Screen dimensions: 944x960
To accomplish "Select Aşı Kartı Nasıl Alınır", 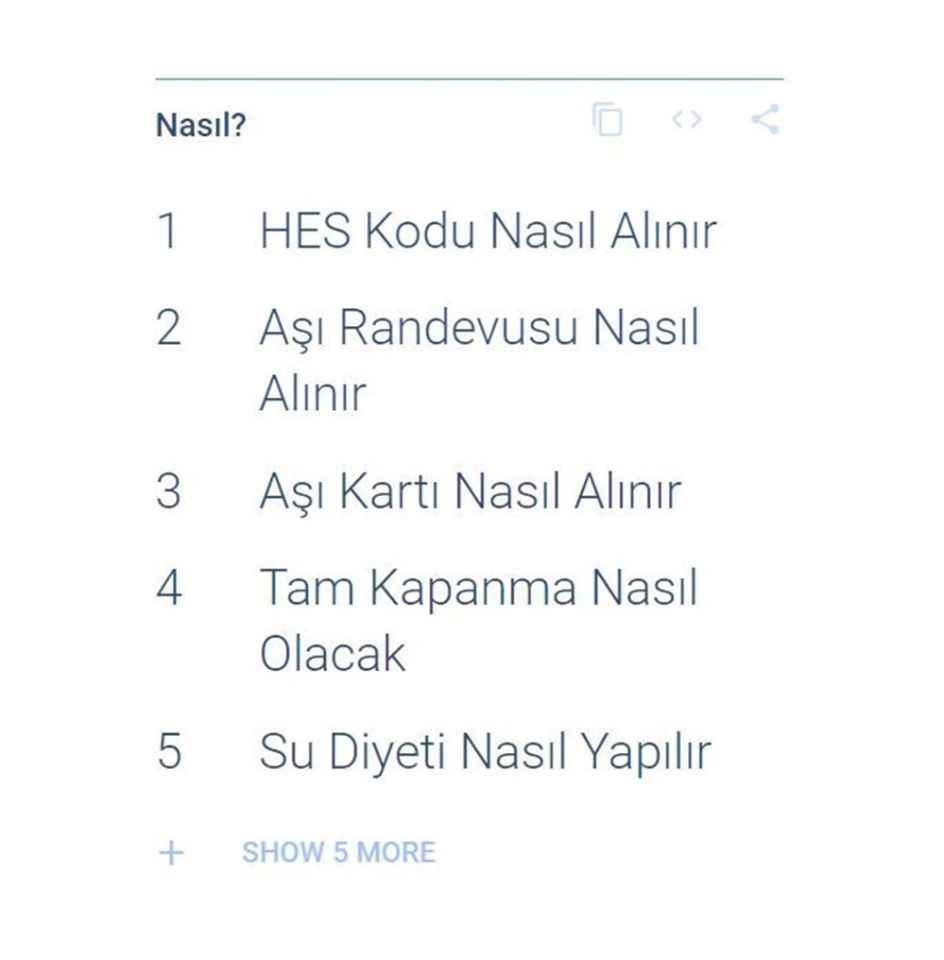I will (x=469, y=492).
